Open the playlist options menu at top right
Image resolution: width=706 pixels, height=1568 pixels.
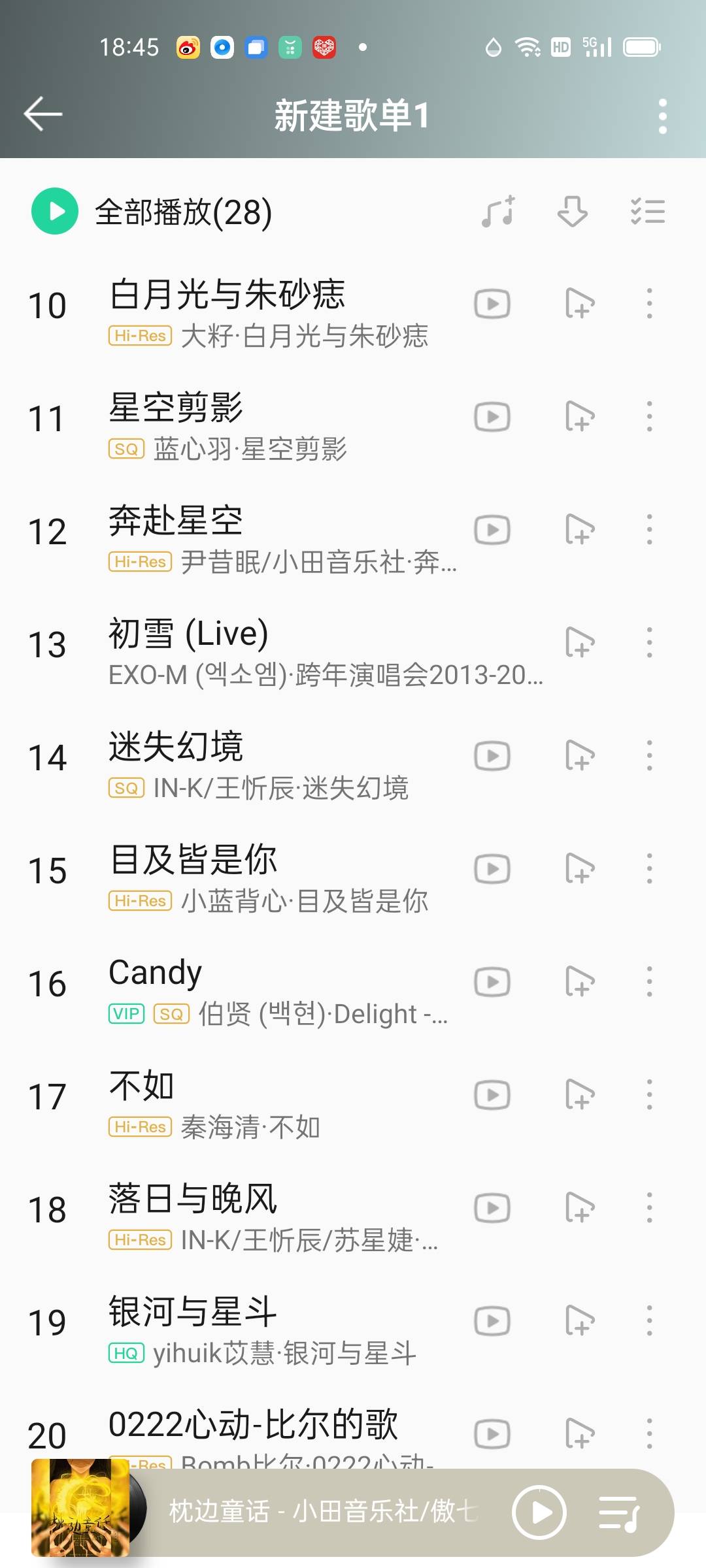pos(662,115)
